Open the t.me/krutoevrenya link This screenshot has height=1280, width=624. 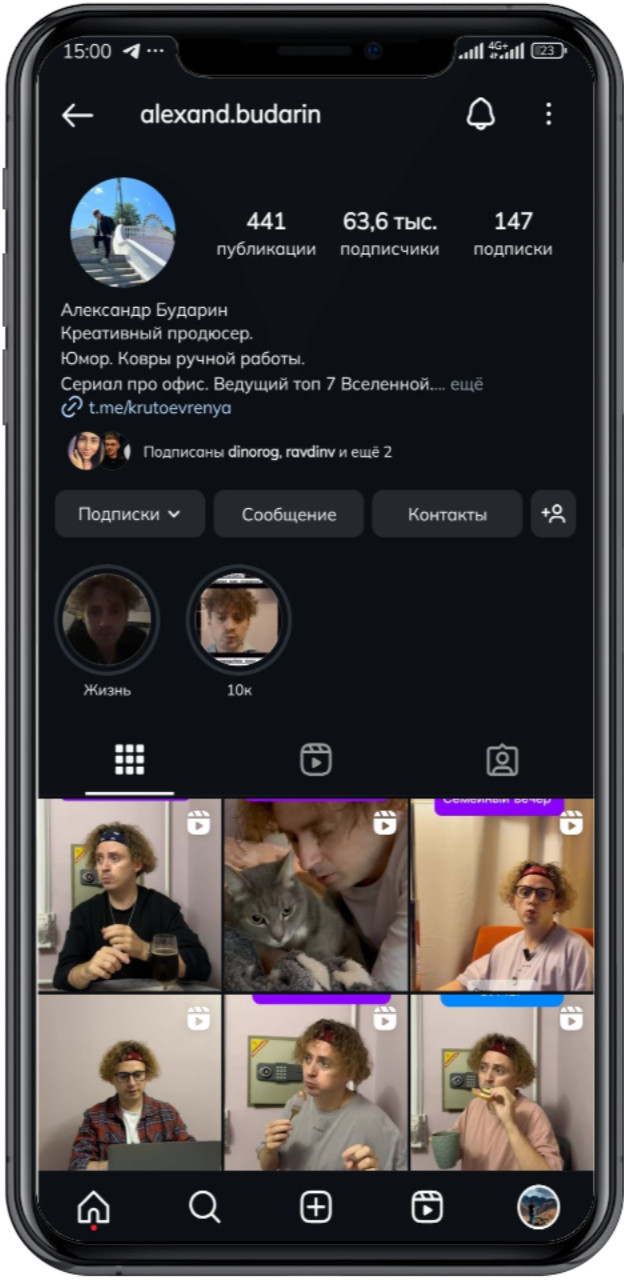click(160, 408)
